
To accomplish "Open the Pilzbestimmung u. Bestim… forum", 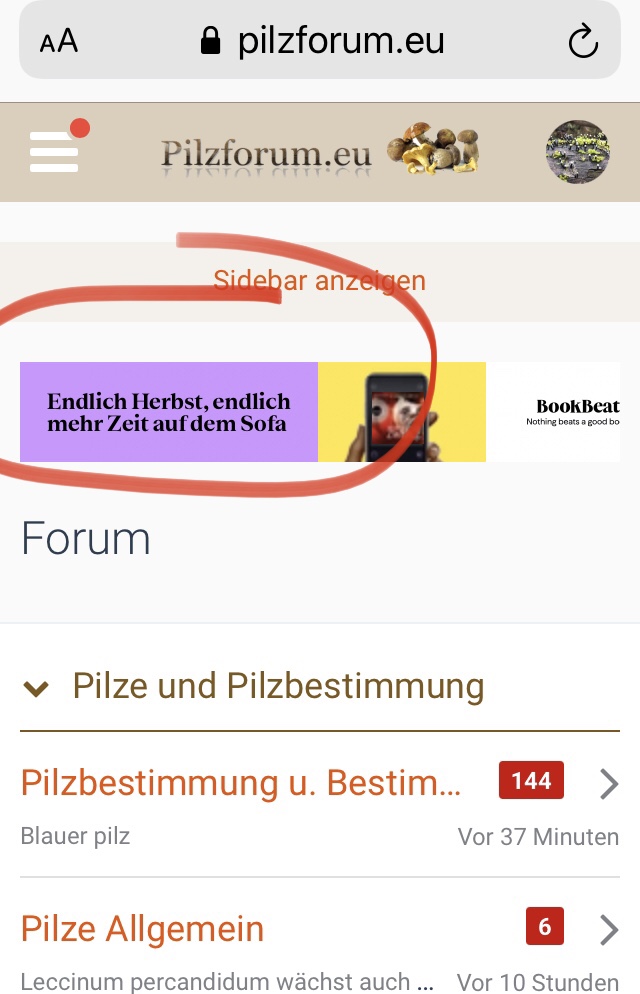I will 241,782.
